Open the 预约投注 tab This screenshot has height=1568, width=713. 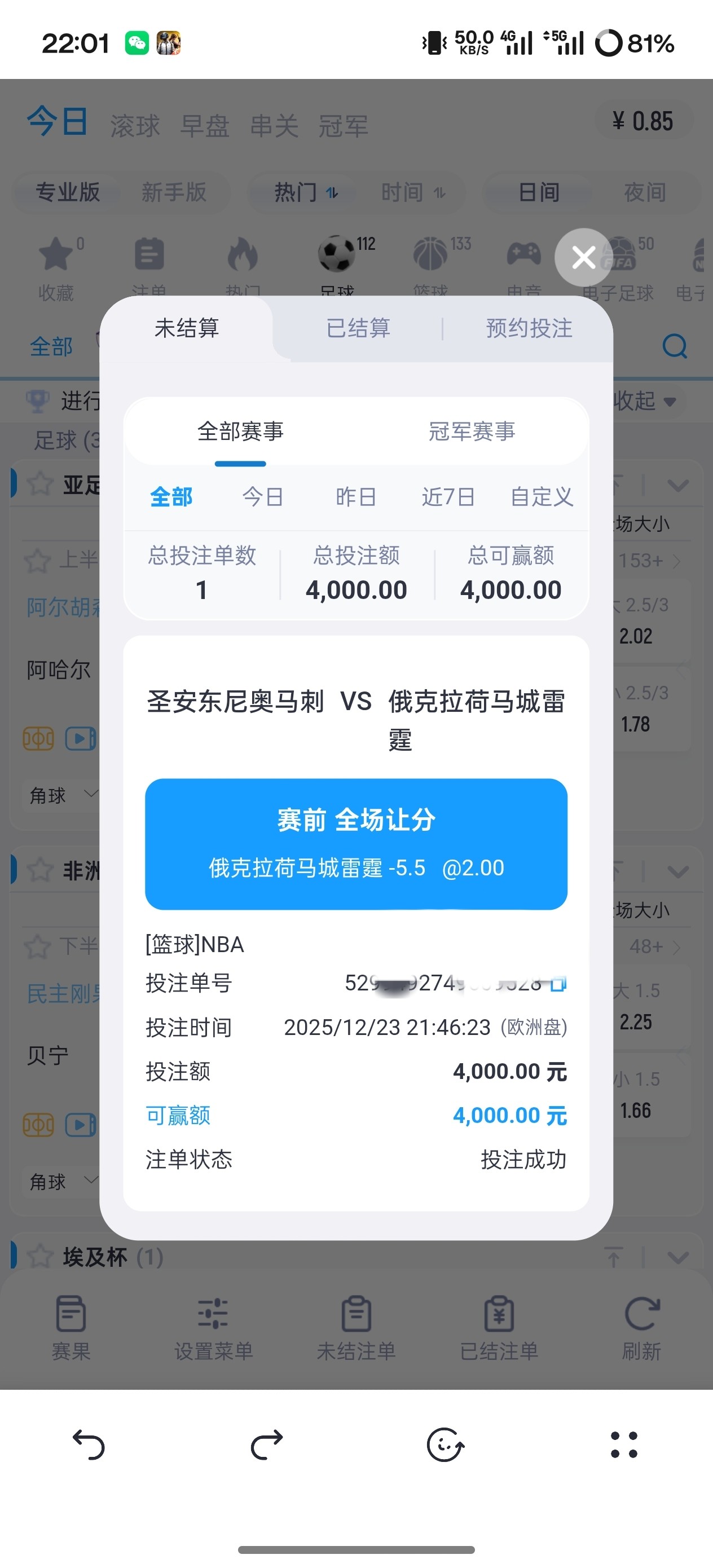[529, 328]
